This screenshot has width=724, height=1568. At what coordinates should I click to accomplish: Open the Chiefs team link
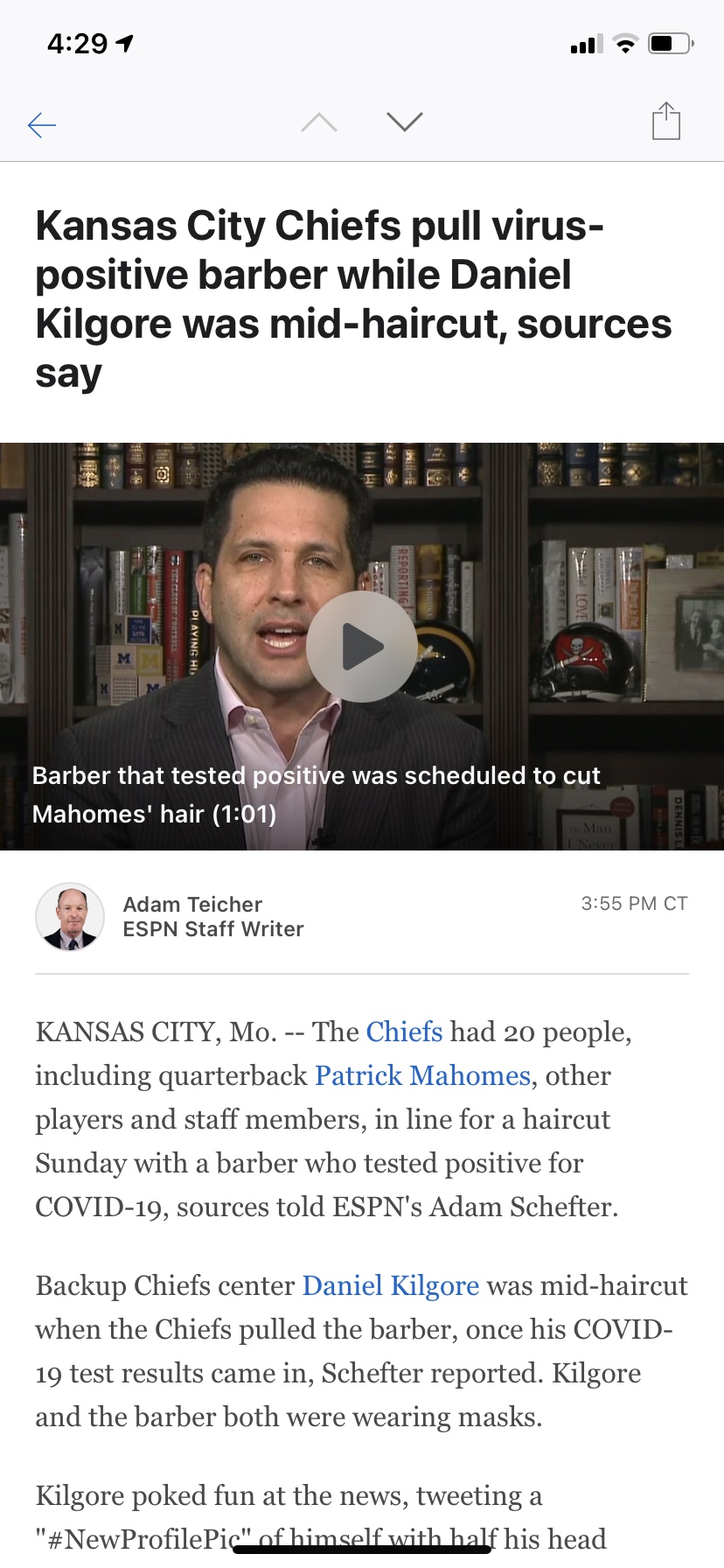[x=404, y=1032]
